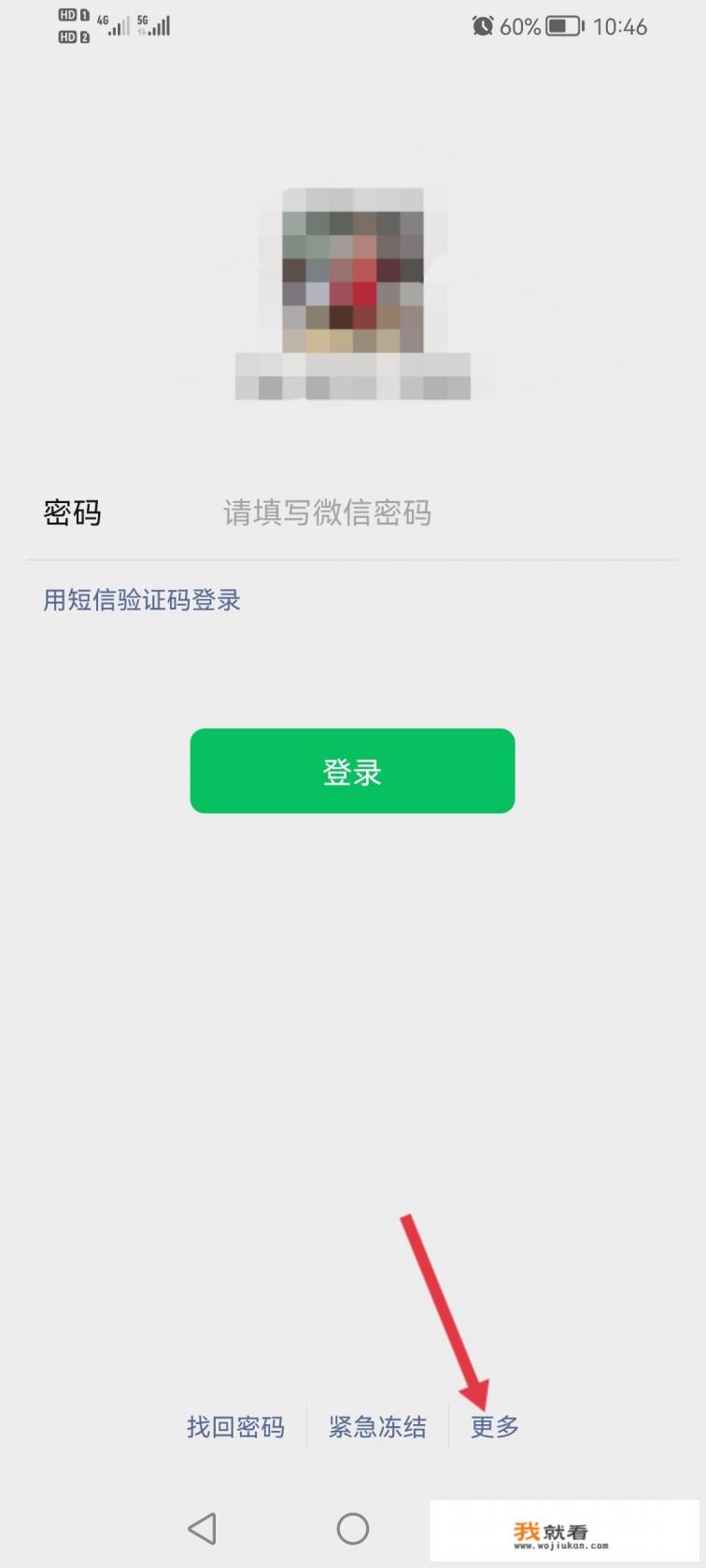The height and width of the screenshot is (1568, 706).
Task: Open 用短信验证码登录 to log in via SMS
Action: 141,600
